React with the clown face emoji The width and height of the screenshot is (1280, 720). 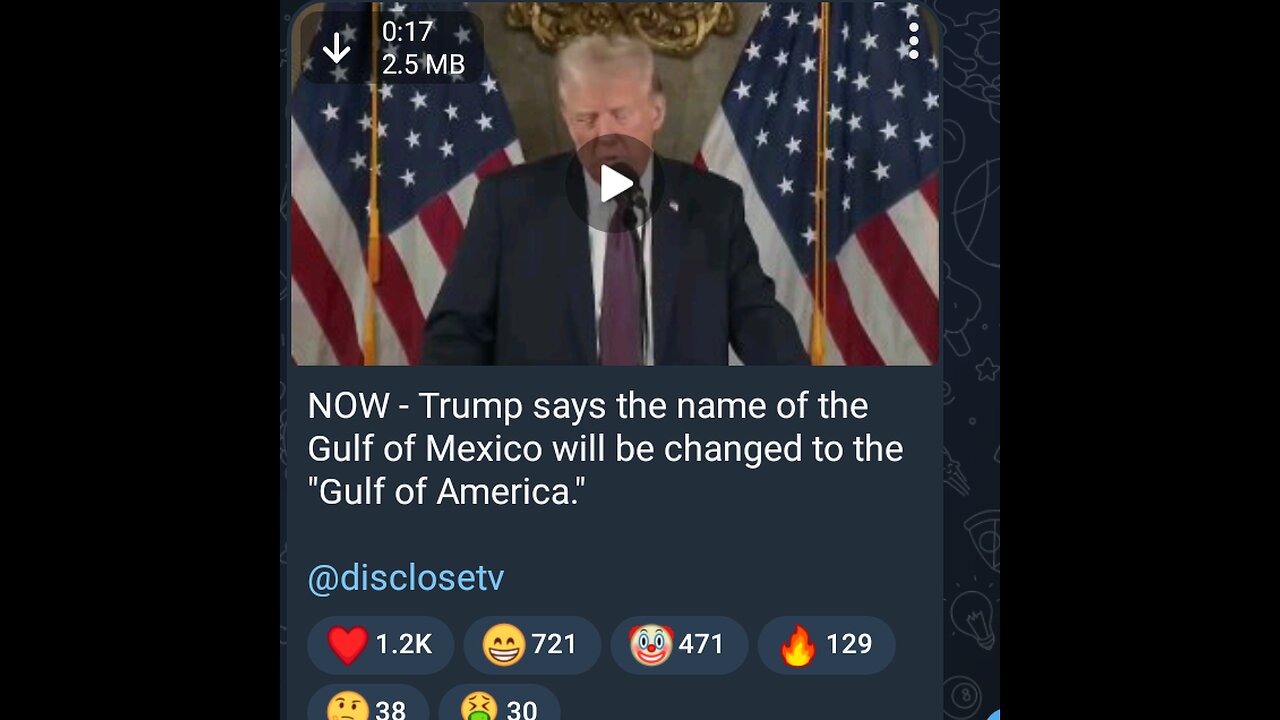tap(679, 645)
